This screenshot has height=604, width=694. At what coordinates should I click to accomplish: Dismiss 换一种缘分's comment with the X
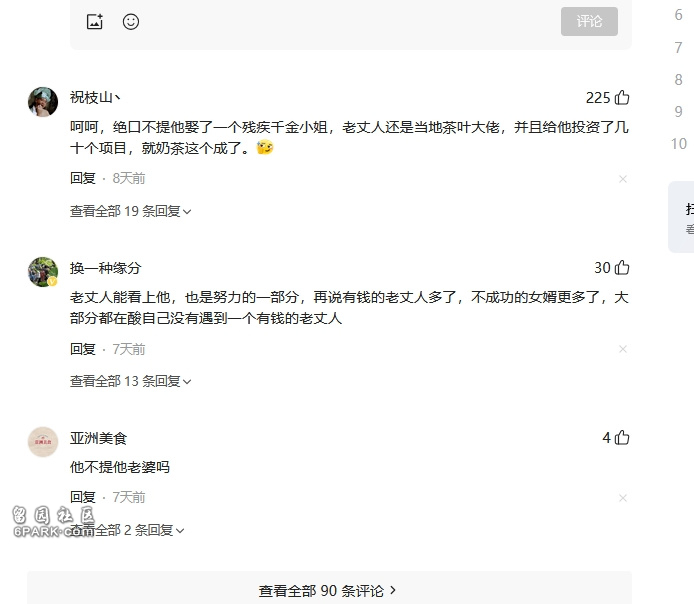coord(623,349)
